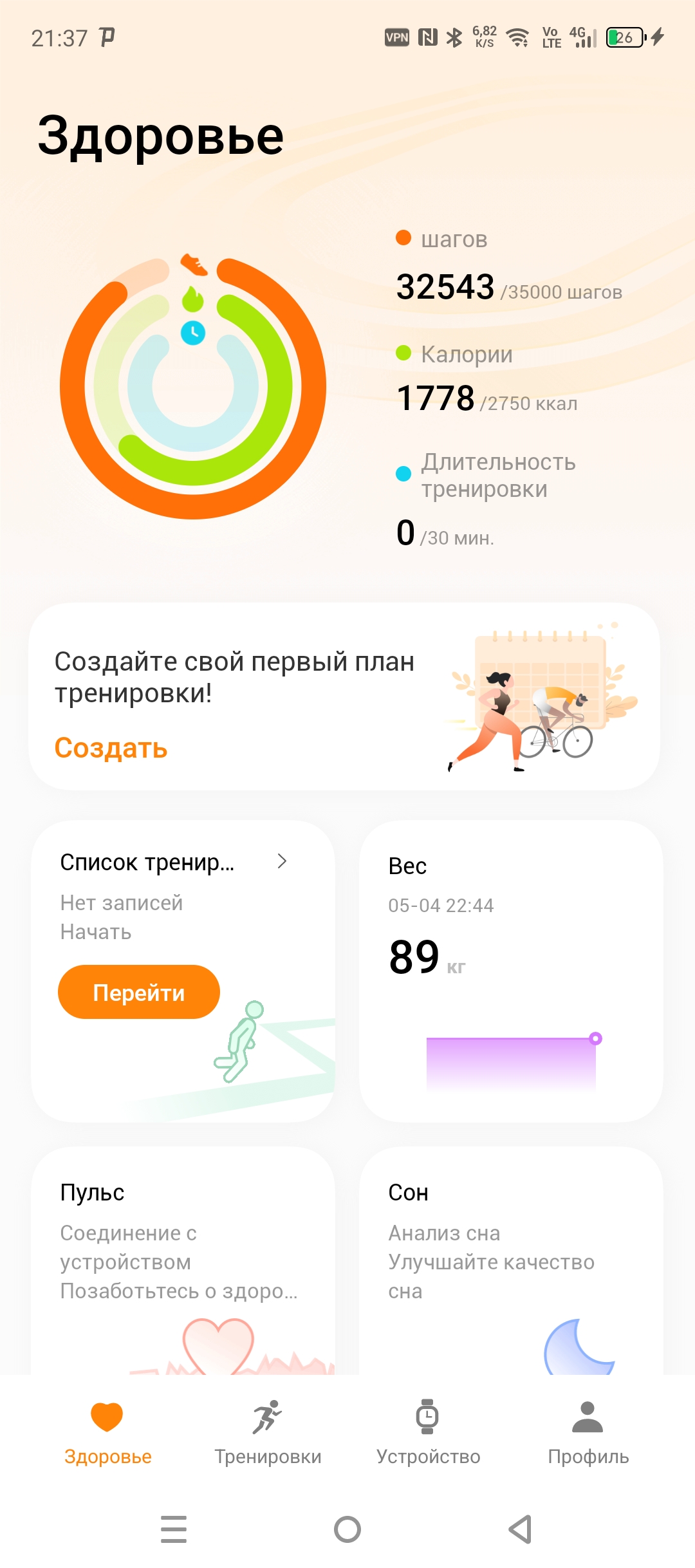Open the activity rings summary
The width and height of the screenshot is (695, 1568).
[x=193, y=386]
